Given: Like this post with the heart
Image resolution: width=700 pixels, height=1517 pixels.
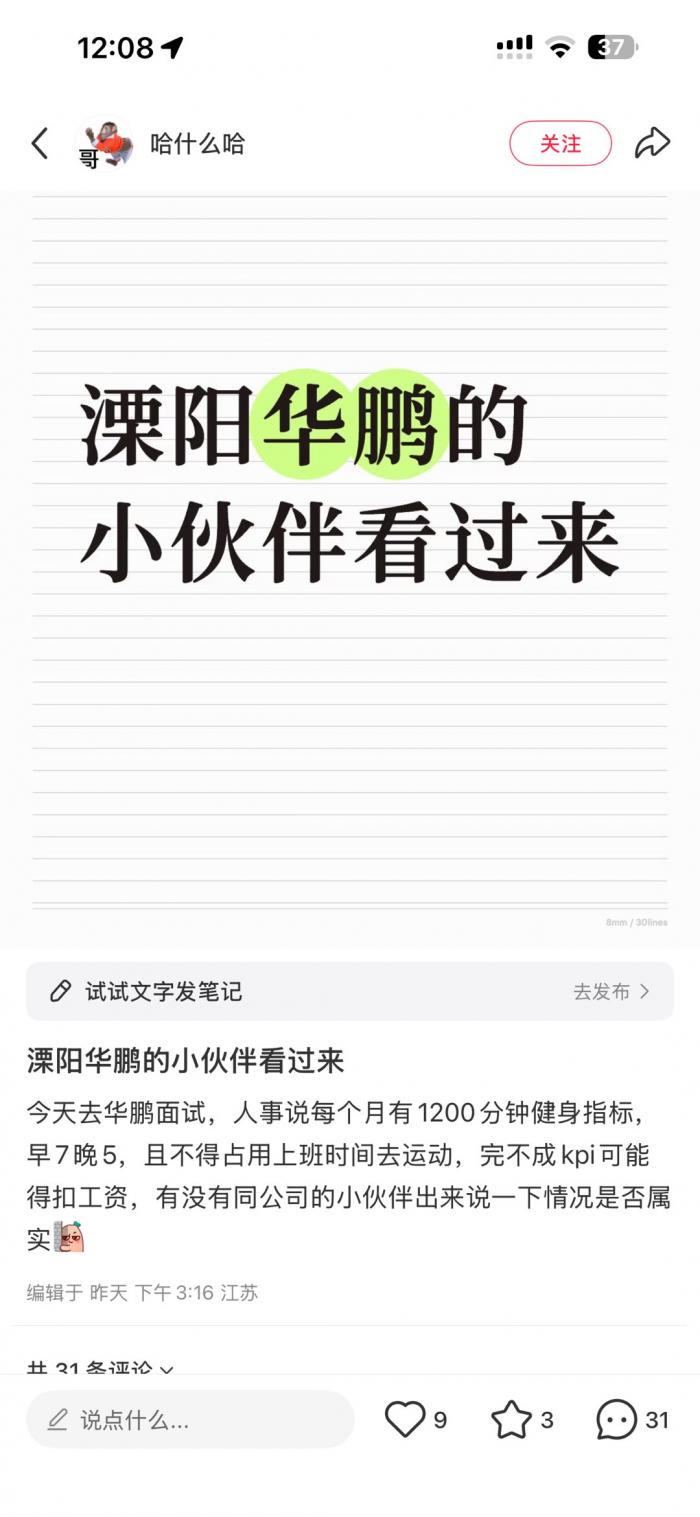Looking at the screenshot, I should 405,1419.
